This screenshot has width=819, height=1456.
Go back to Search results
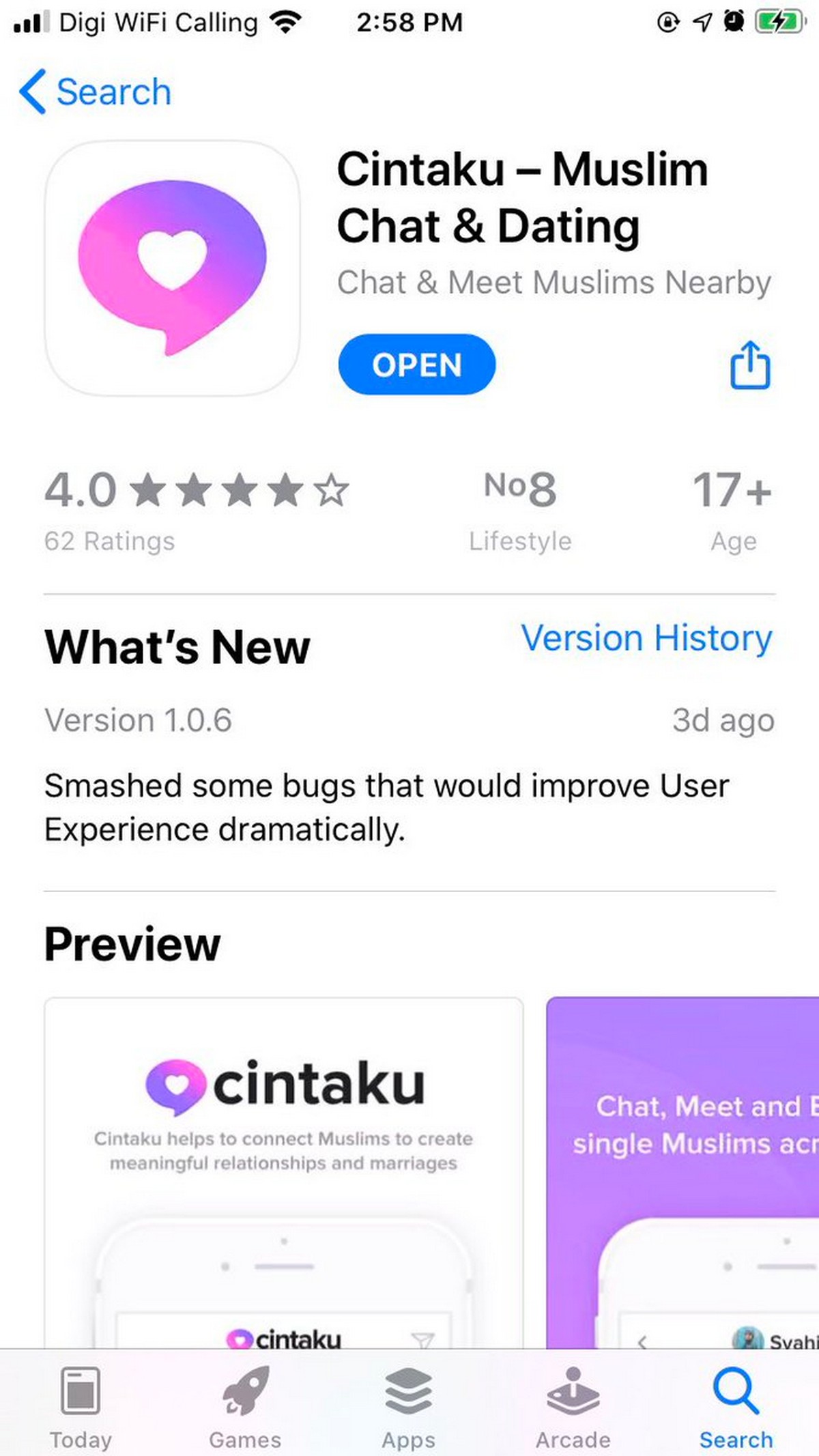coord(96,91)
